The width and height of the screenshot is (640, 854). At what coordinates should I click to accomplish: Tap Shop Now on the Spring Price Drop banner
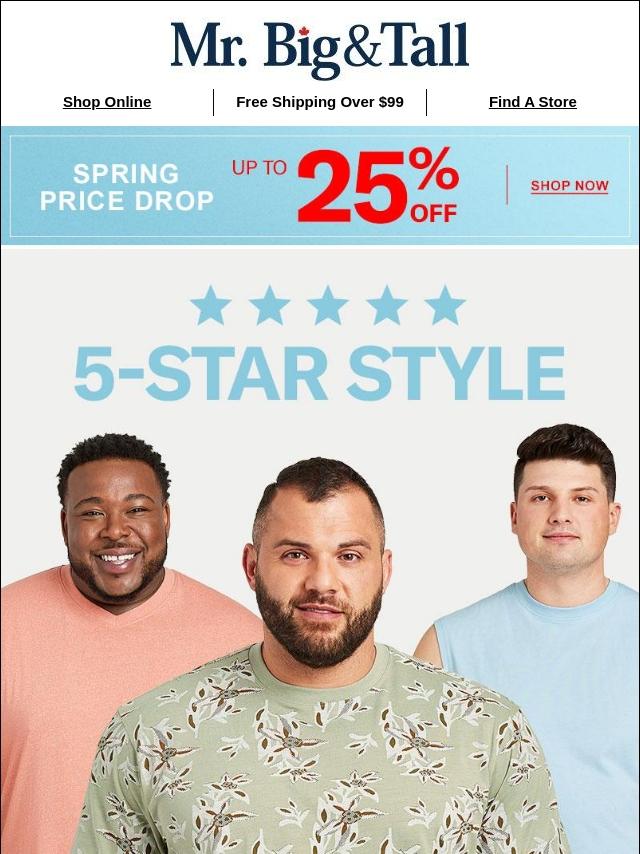(570, 186)
